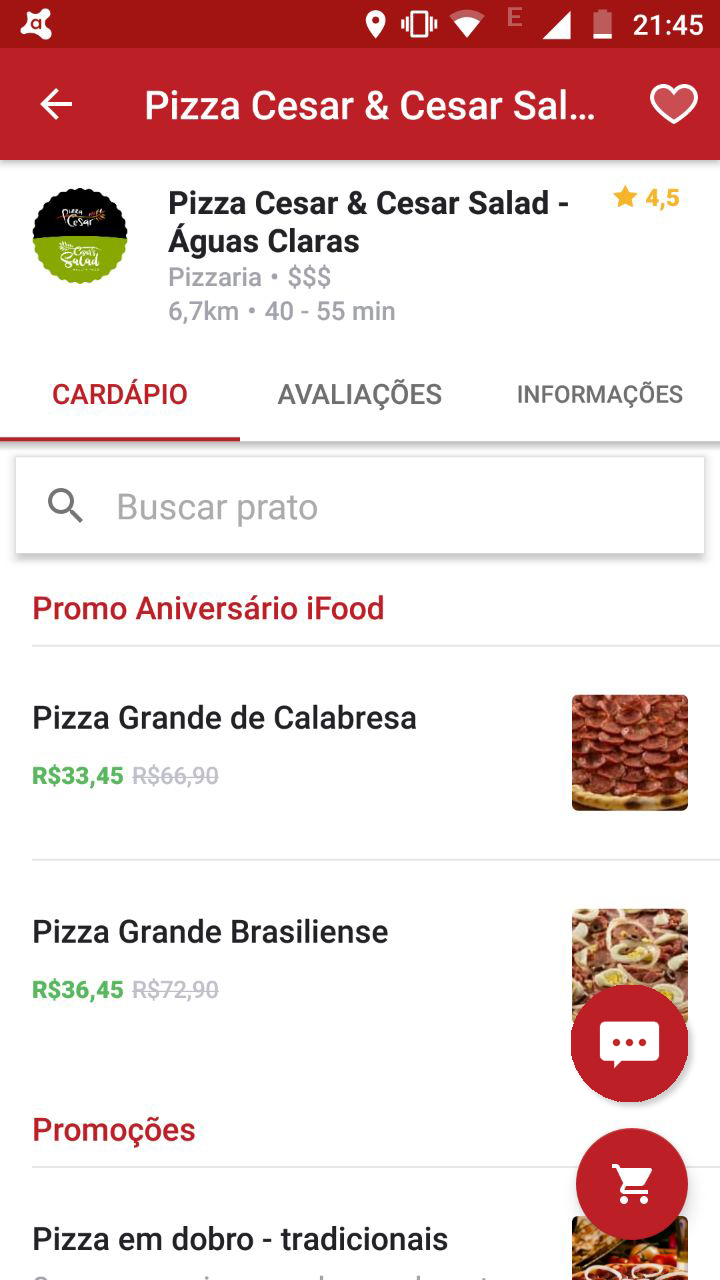
Task: Favorite this restaurant with the heart
Action: pyautogui.click(x=673, y=104)
